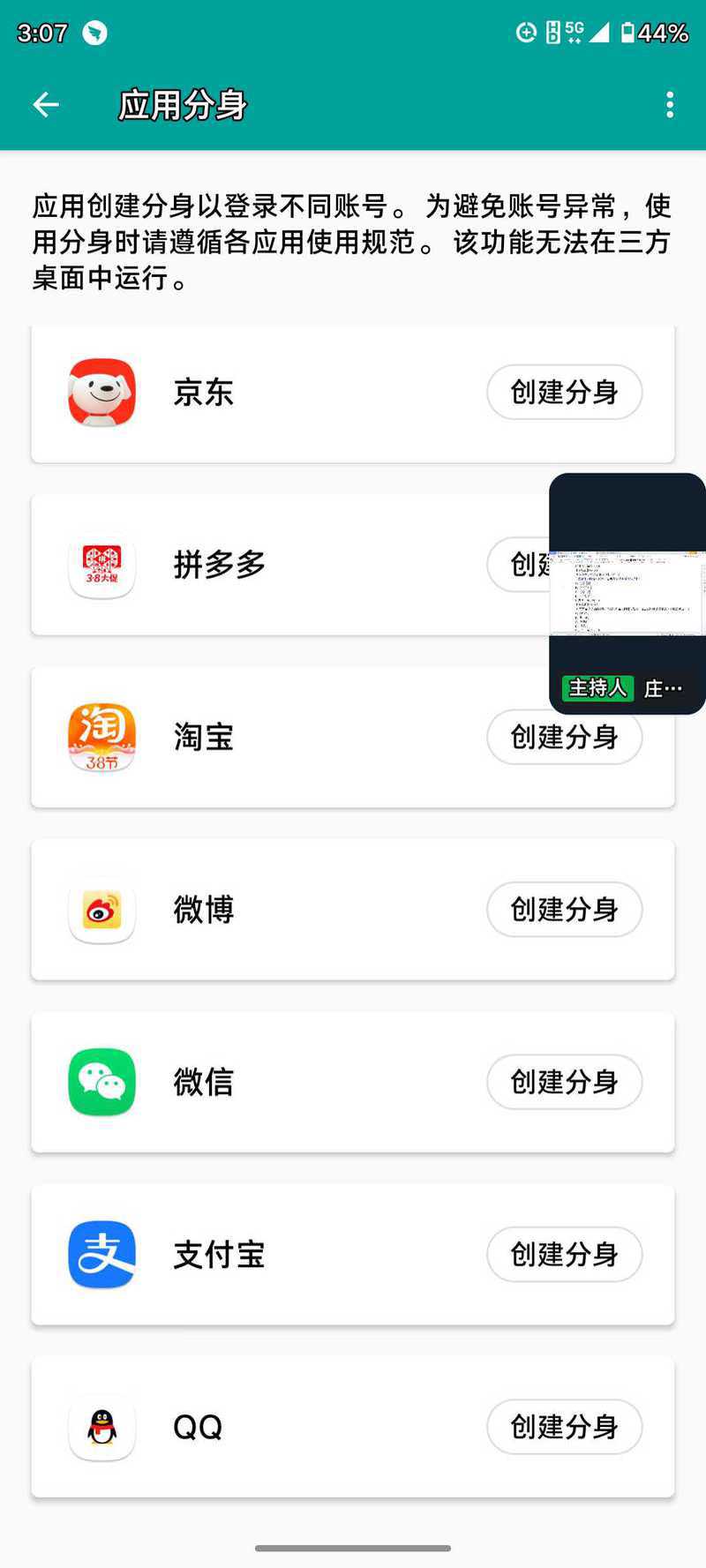
Task: Tap 创建分身 for 拼多多
Action: (x=521, y=564)
